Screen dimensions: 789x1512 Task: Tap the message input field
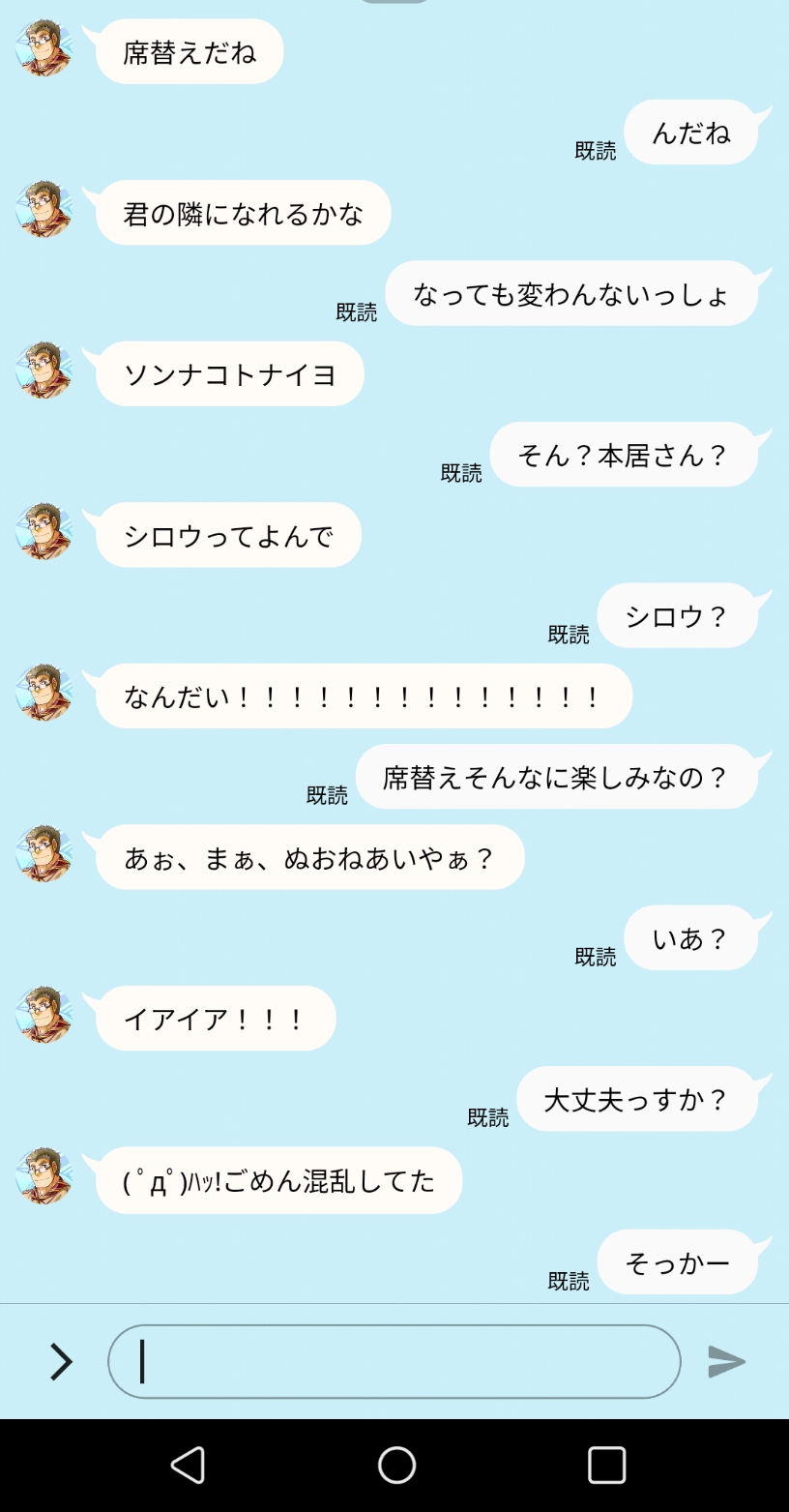[x=394, y=1361]
